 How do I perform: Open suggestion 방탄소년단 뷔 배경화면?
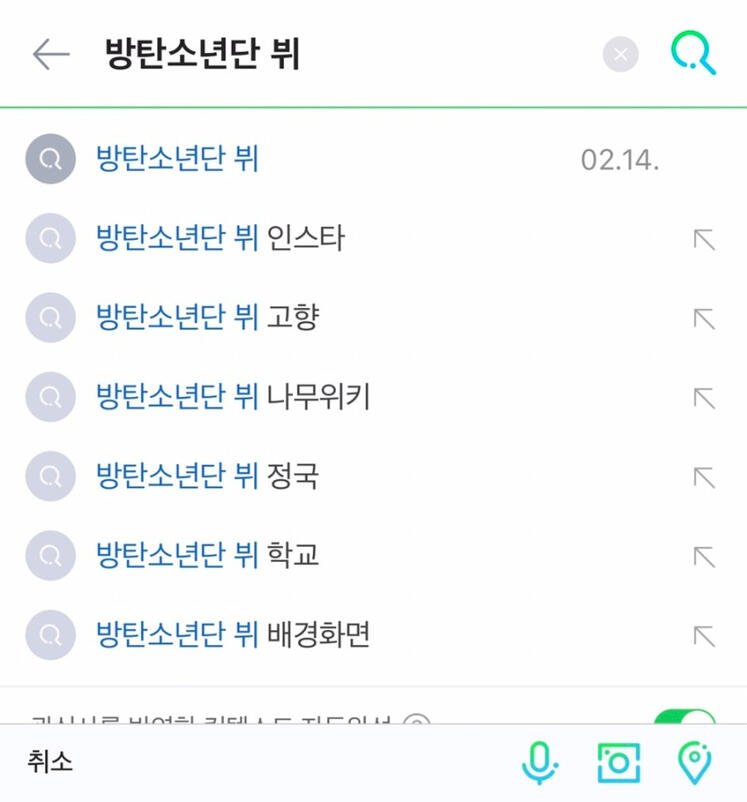(x=233, y=635)
